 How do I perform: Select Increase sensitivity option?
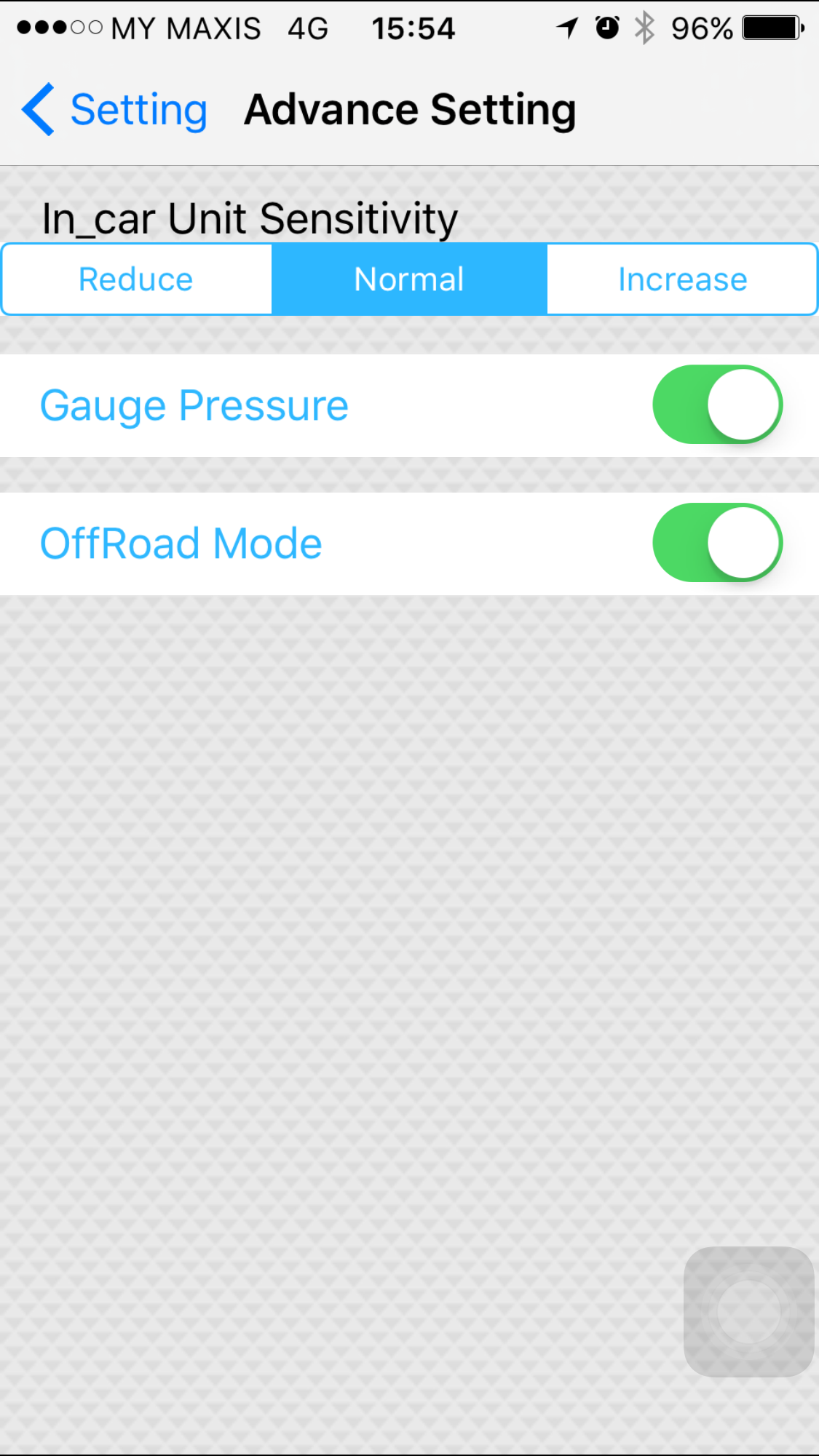click(682, 279)
